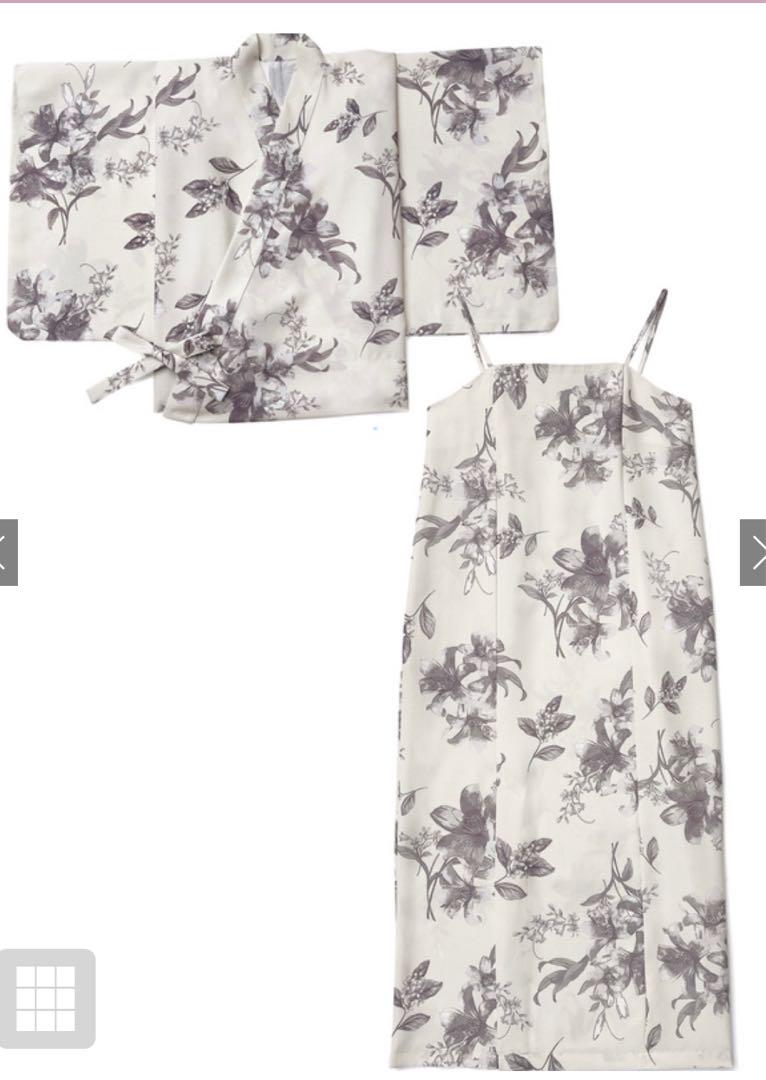Viewport: 766px width, 1080px height.
Task: Open the image grid view
Action: point(46,998)
